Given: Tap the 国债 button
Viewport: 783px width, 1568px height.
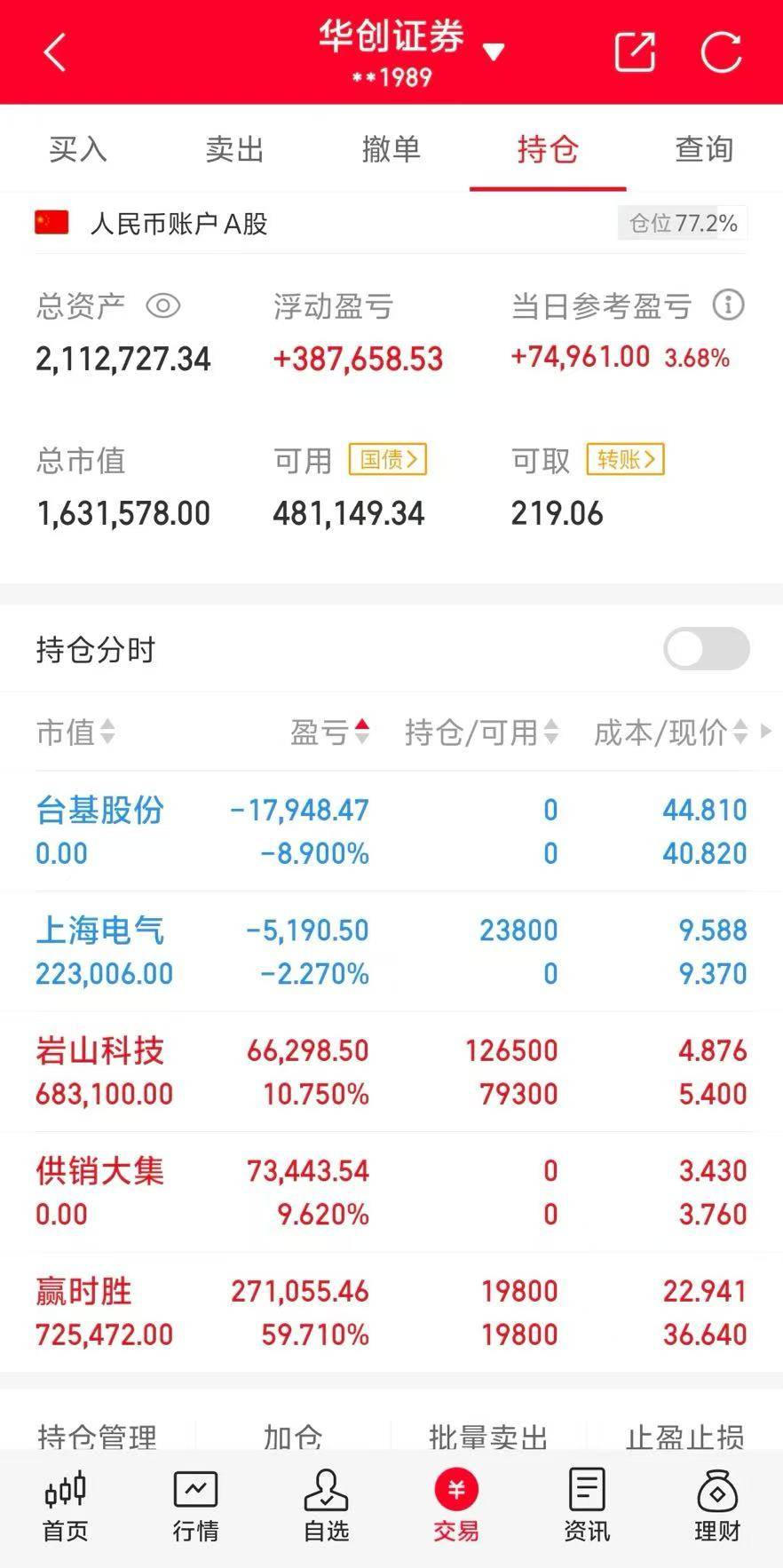Looking at the screenshot, I should tap(388, 459).
